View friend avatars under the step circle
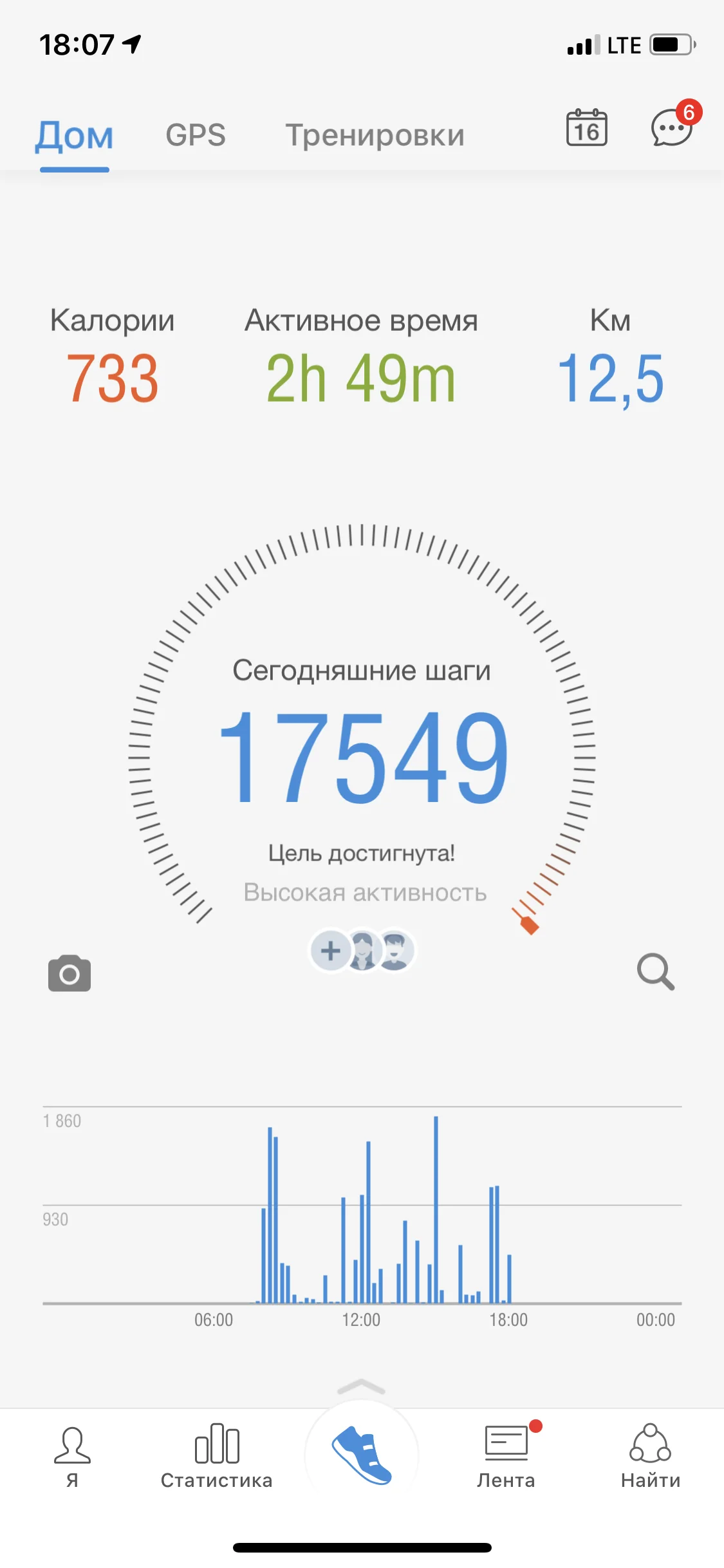The image size is (724, 1568). pyautogui.click(x=380, y=951)
